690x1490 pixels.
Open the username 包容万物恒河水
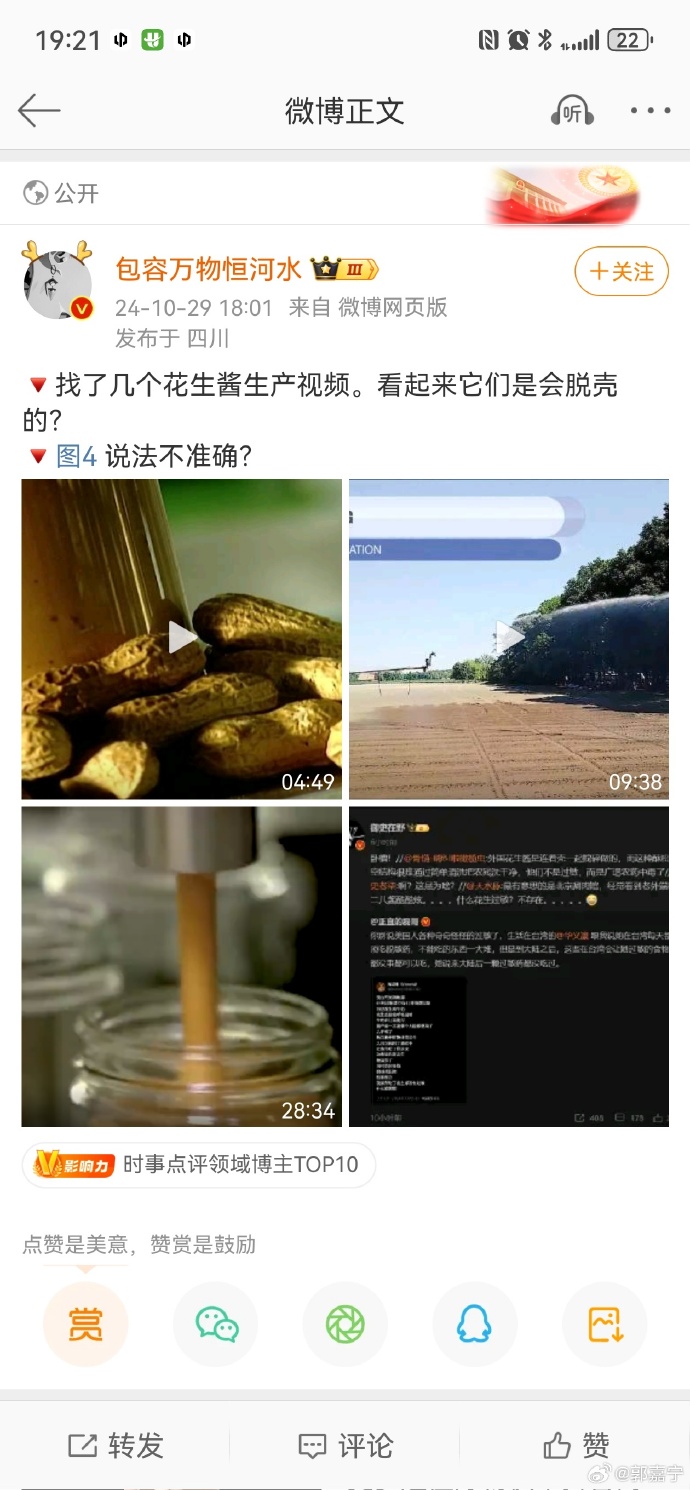(208, 269)
